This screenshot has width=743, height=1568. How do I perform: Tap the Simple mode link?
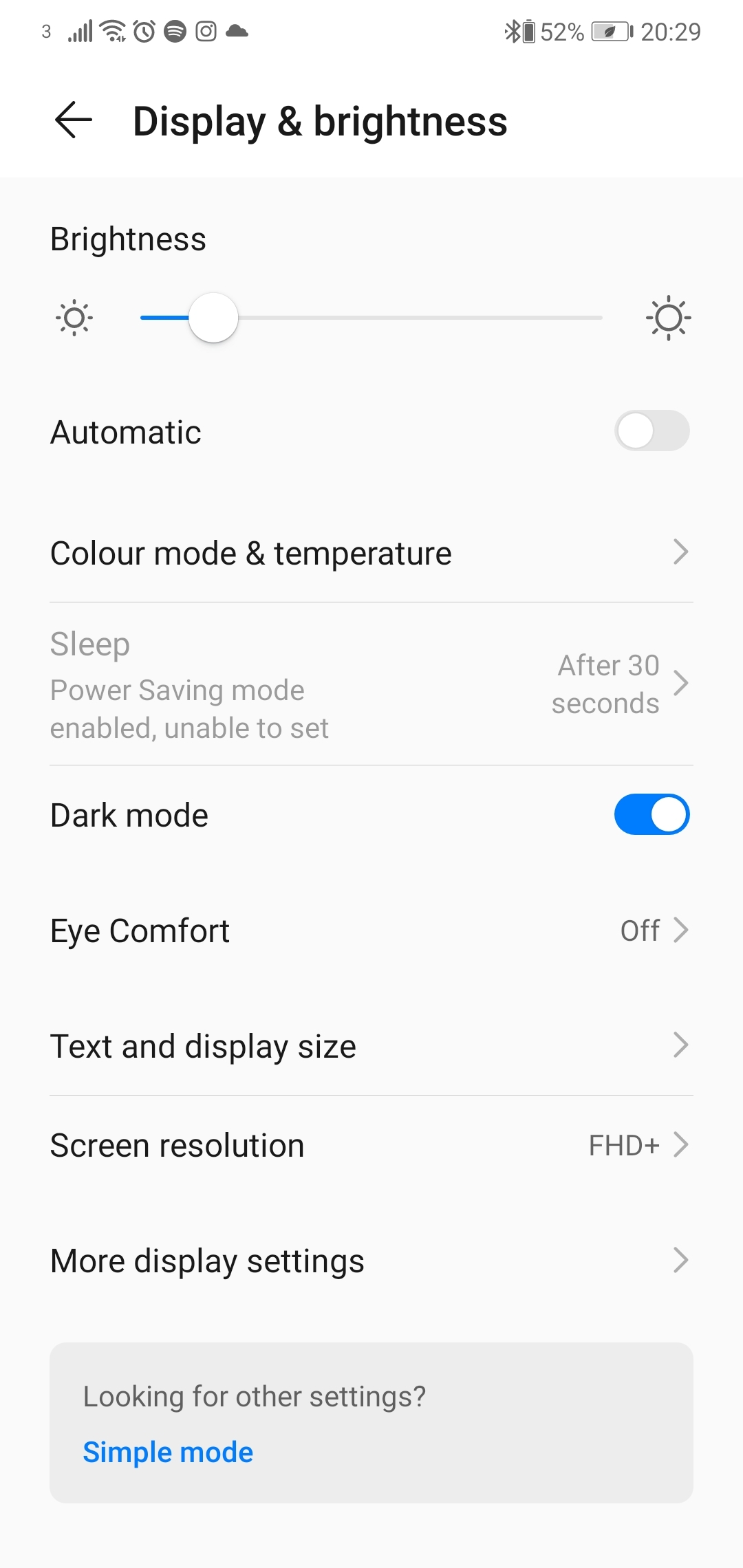168,1452
